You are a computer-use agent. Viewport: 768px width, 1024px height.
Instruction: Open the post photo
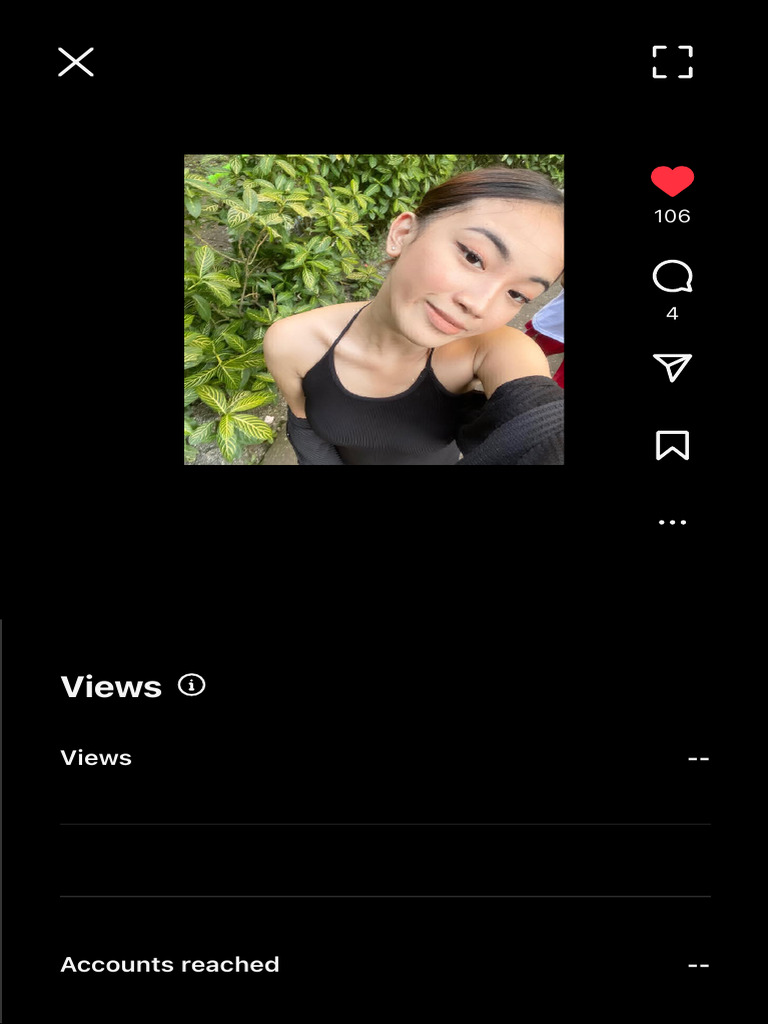pyautogui.click(x=374, y=309)
